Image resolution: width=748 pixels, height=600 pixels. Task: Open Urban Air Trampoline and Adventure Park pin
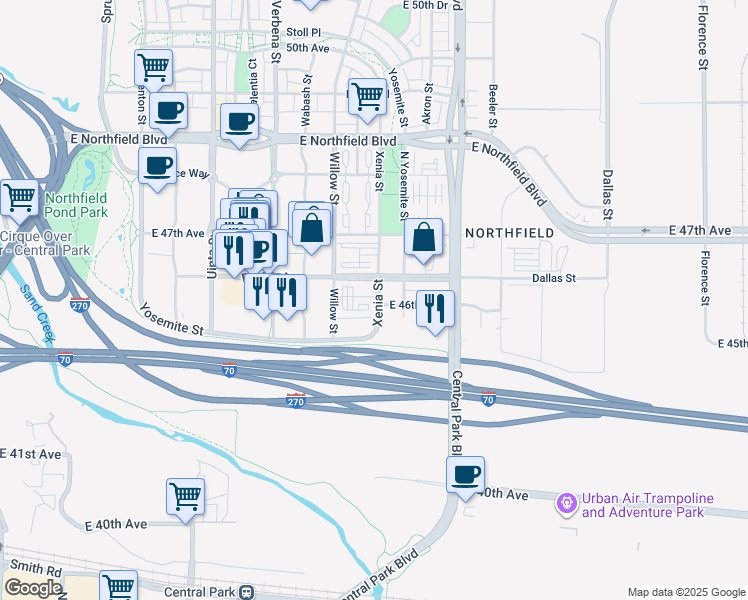pyautogui.click(x=567, y=505)
